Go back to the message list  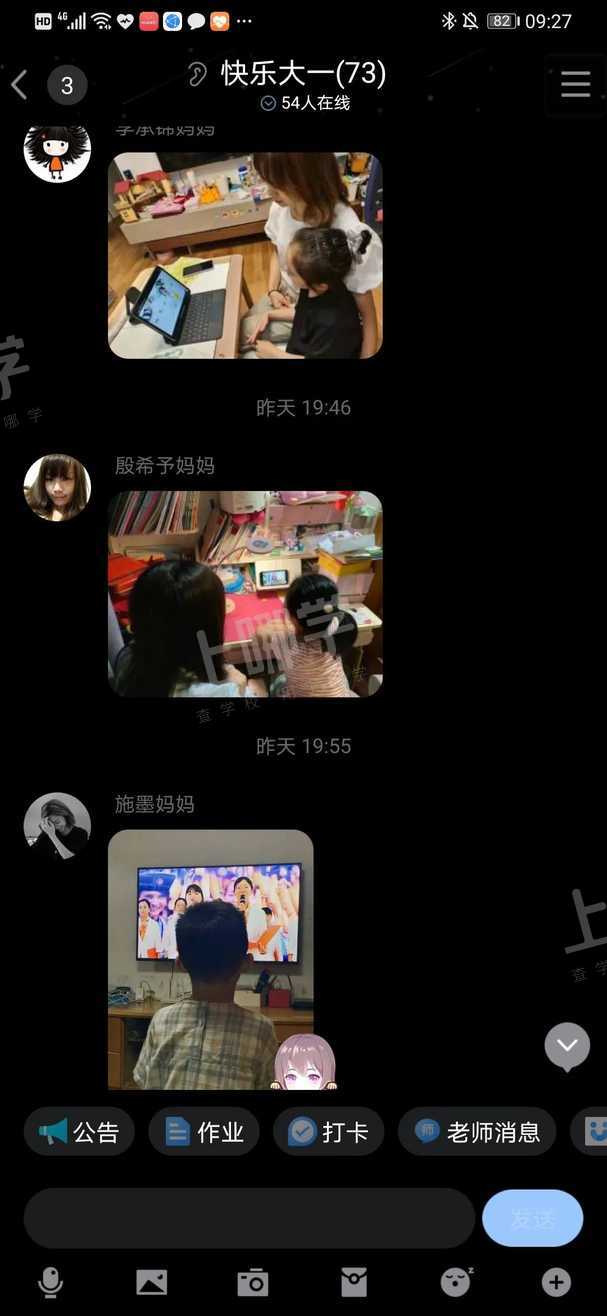[19, 85]
